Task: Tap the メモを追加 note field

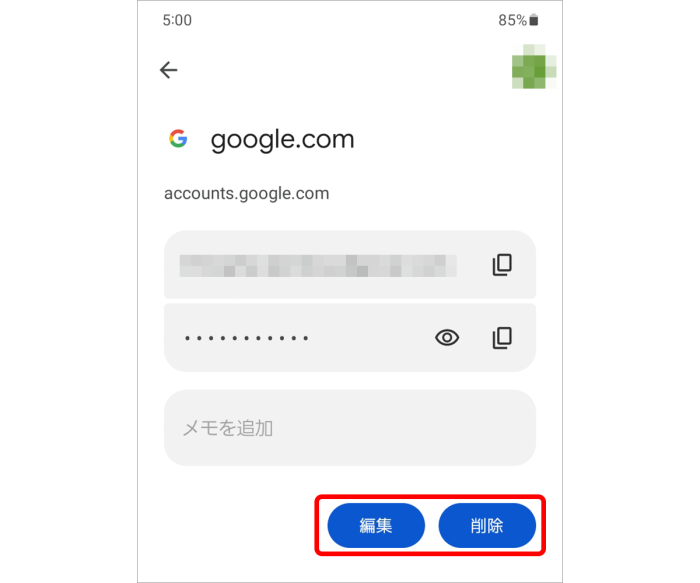Action: pyautogui.click(x=349, y=428)
